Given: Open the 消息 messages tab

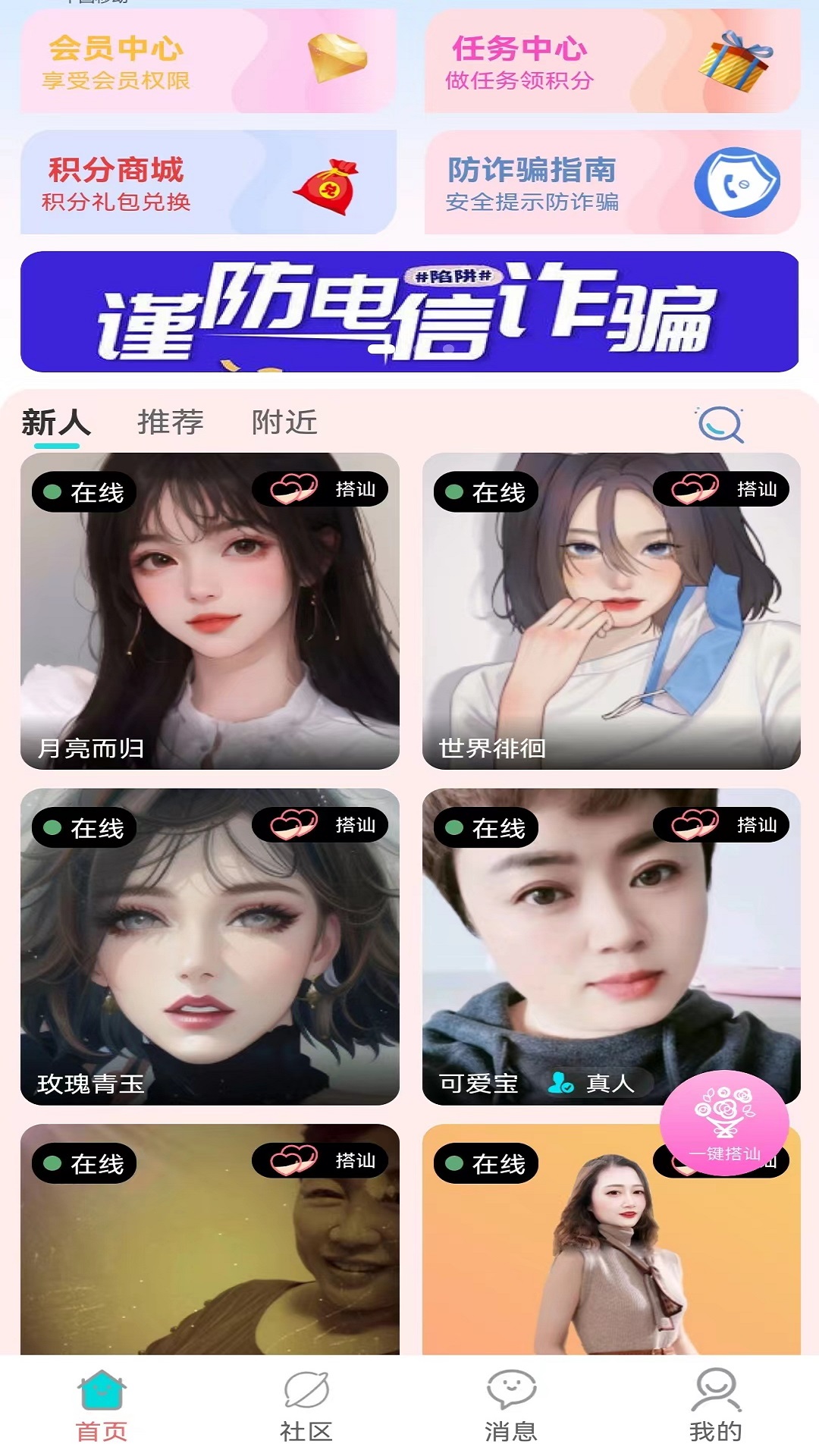Looking at the screenshot, I should pyautogui.click(x=511, y=1405).
